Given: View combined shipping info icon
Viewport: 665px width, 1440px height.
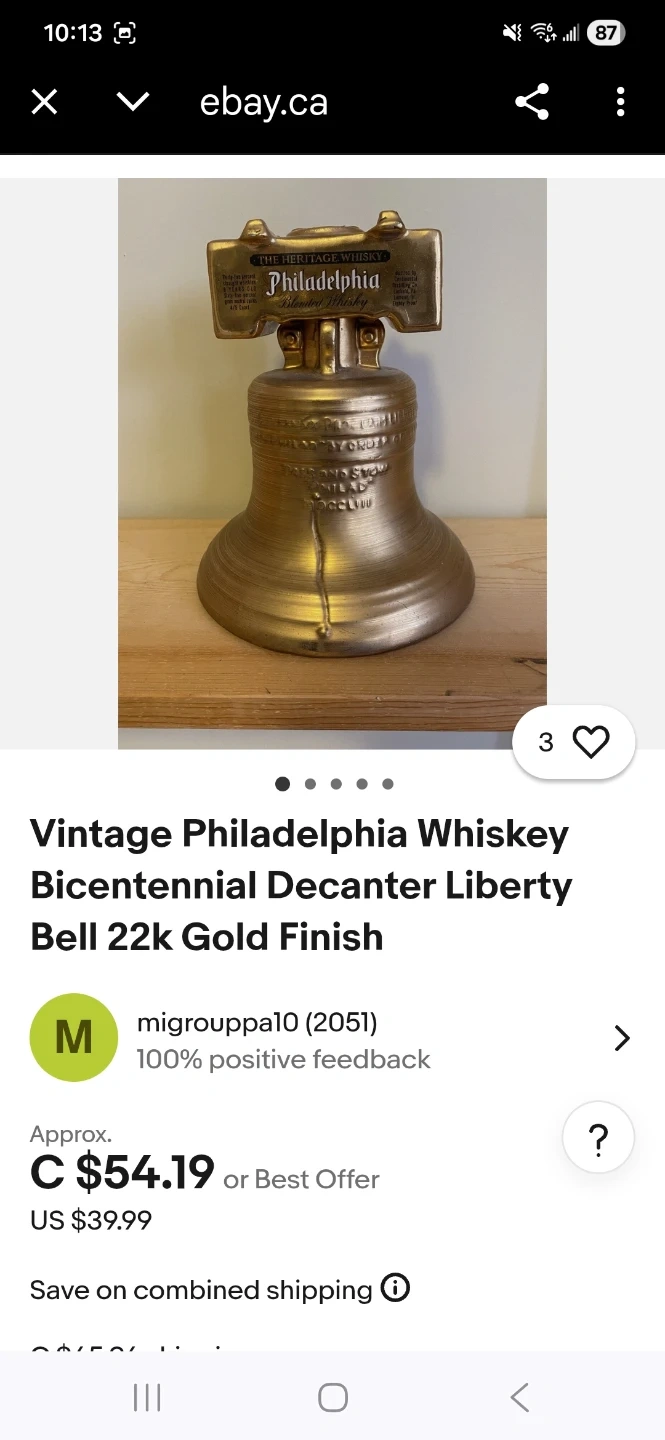Looking at the screenshot, I should (x=396, y=1288).
